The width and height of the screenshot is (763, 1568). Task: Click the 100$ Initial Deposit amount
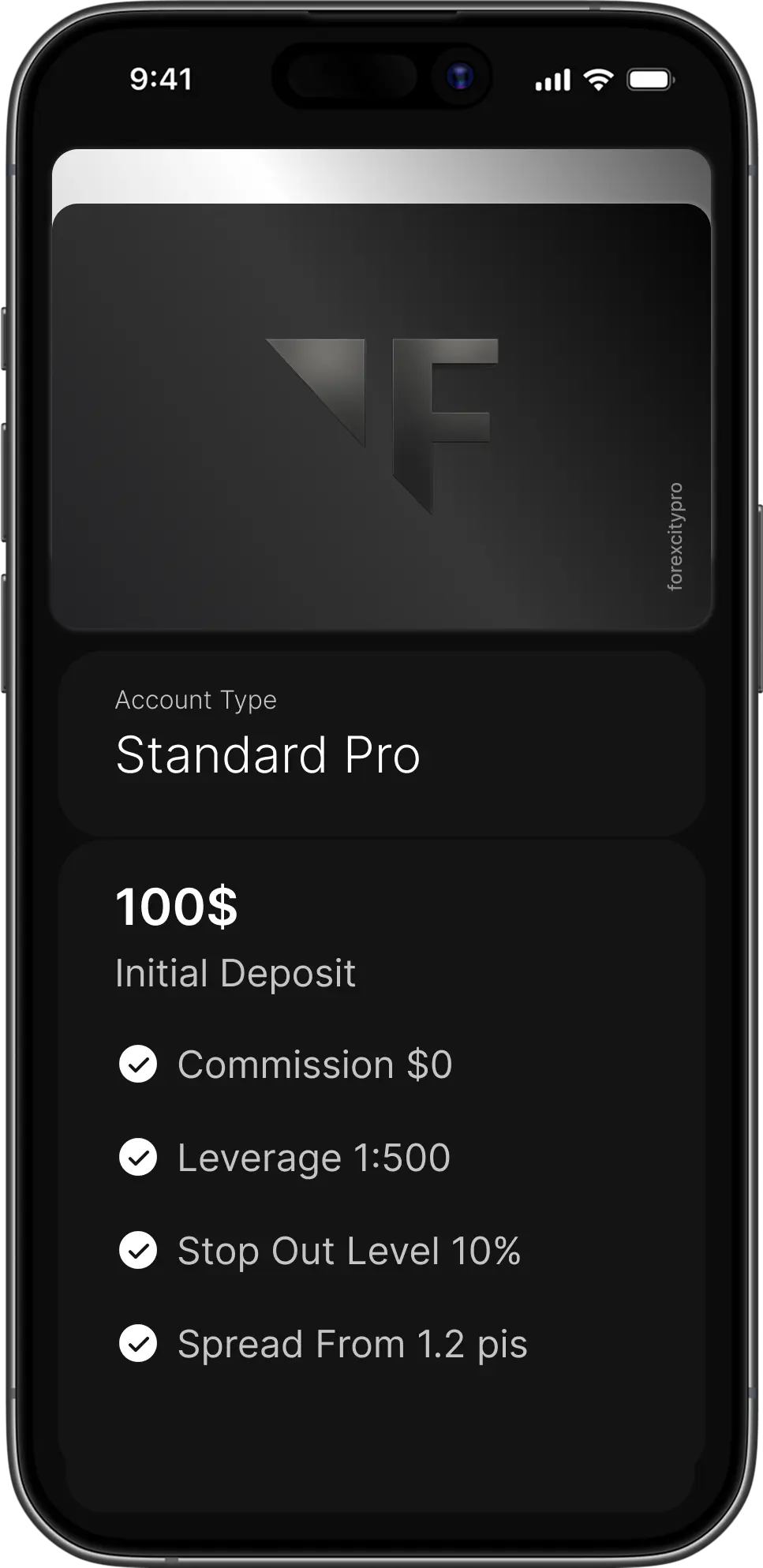click(x=178, y=907)
